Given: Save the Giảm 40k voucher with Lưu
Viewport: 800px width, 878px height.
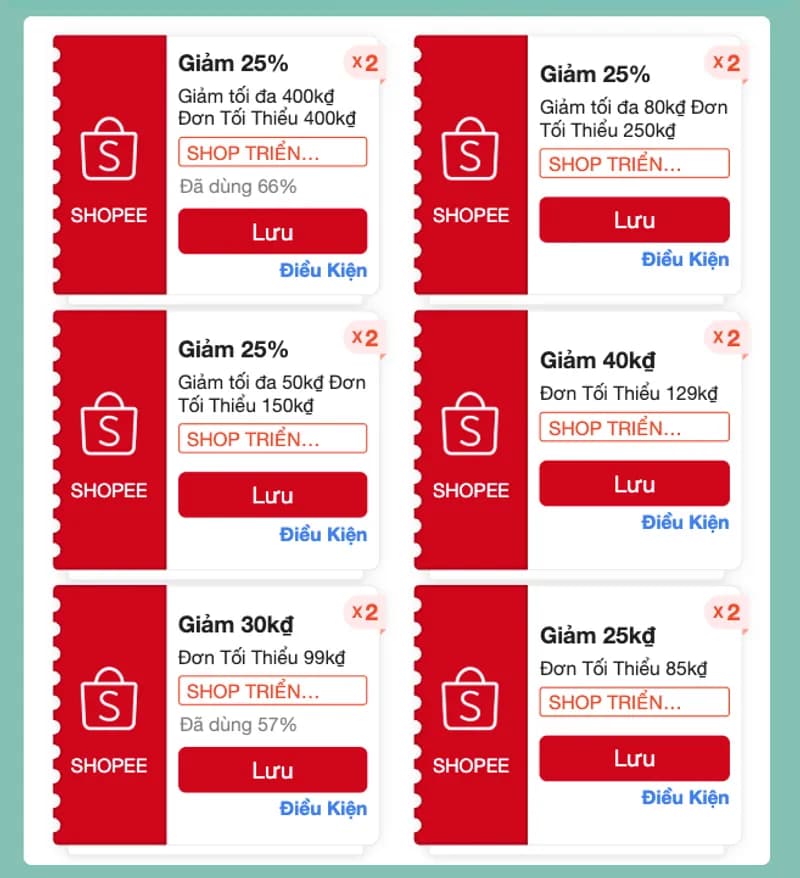Looking at the screenshot, I should (634, 483).
